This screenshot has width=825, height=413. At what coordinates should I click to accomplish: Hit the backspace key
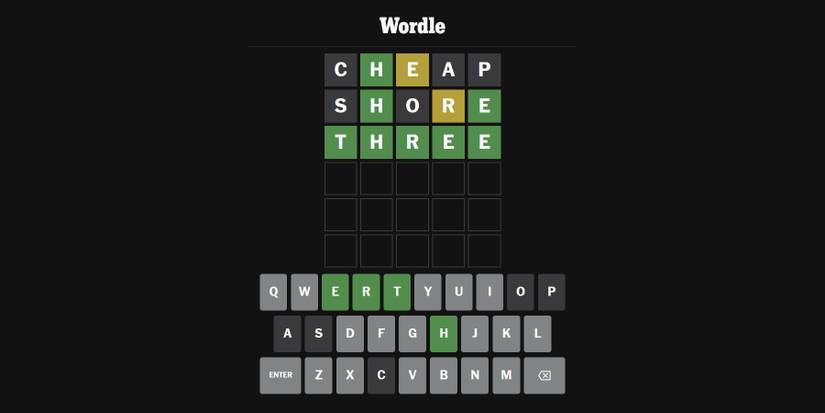(x=544, y=375)
